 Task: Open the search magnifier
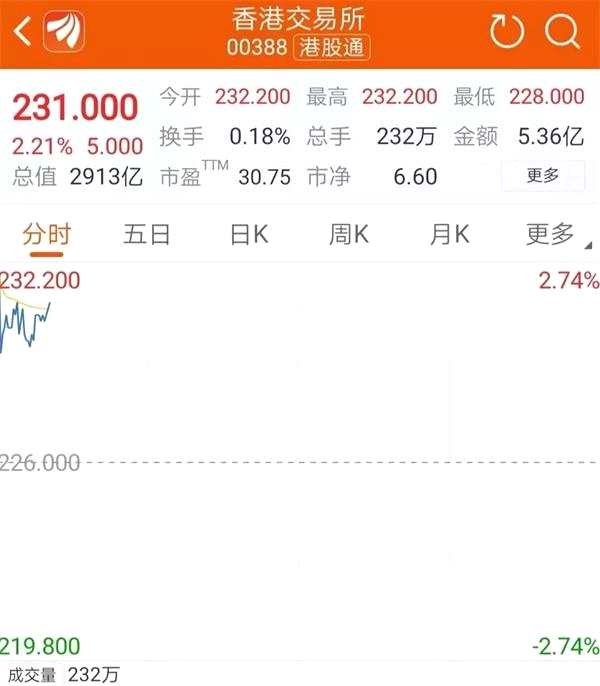point(563,33)
